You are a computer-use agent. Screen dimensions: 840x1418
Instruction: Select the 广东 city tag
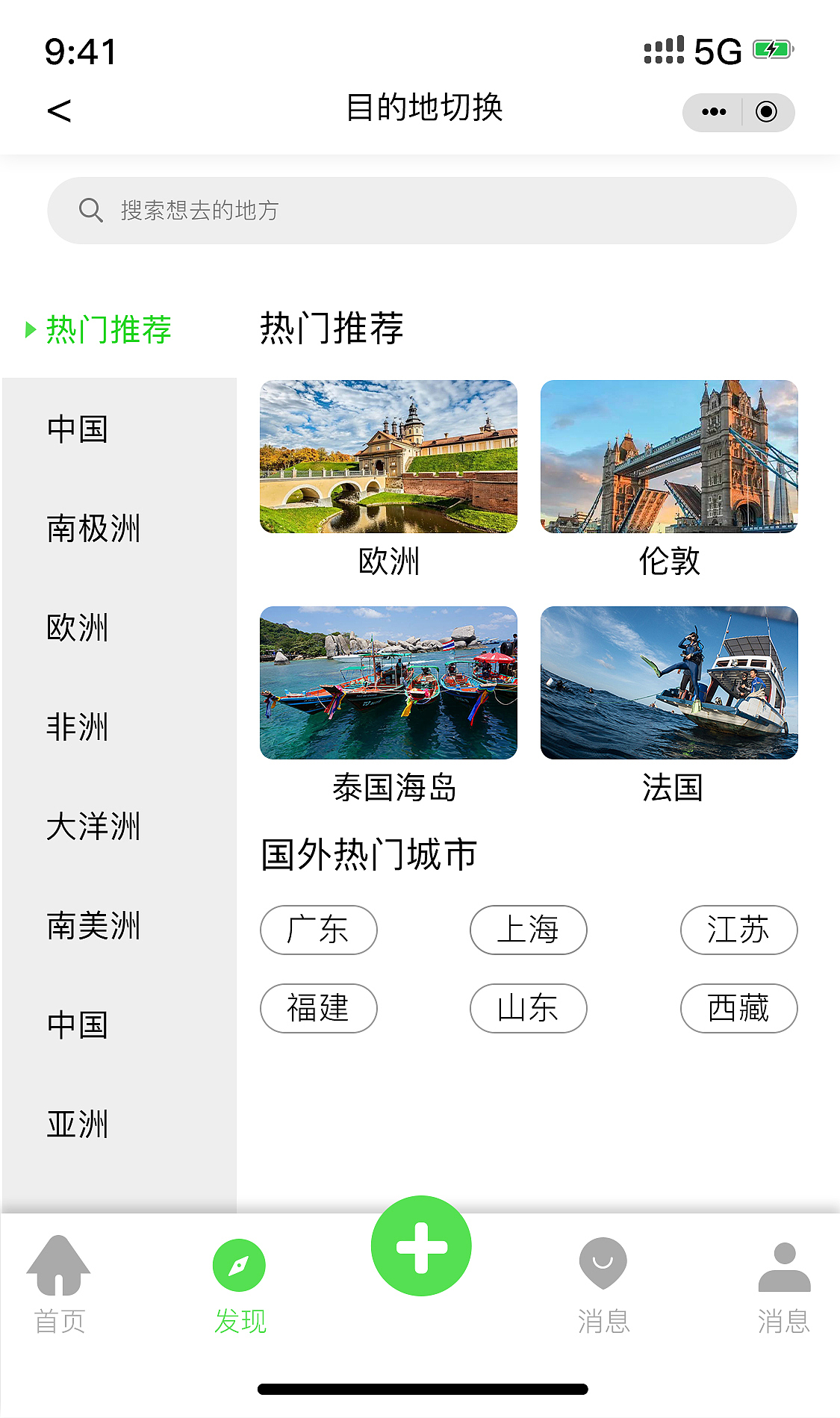(318, 930)
